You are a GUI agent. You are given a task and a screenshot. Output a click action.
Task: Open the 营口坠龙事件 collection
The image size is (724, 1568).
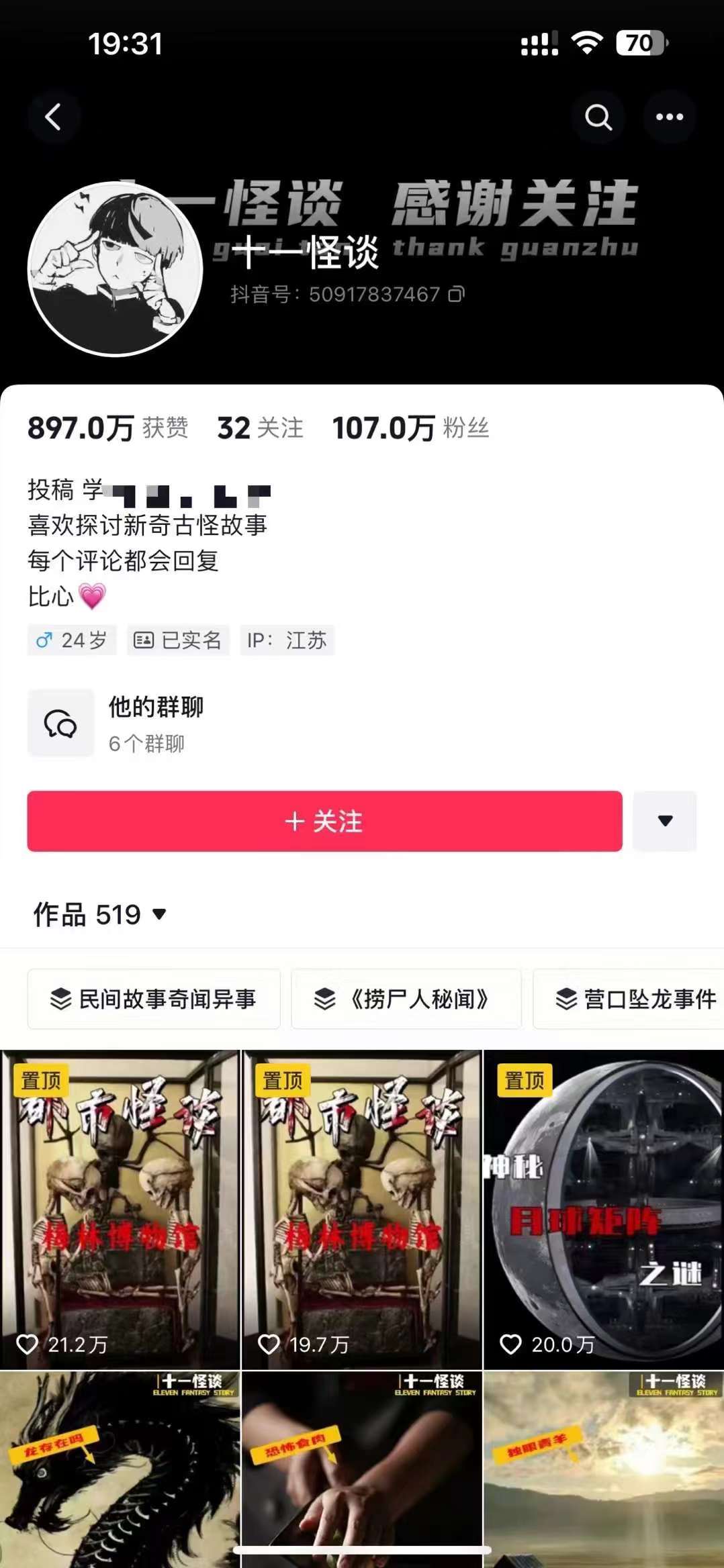[629, 999]
